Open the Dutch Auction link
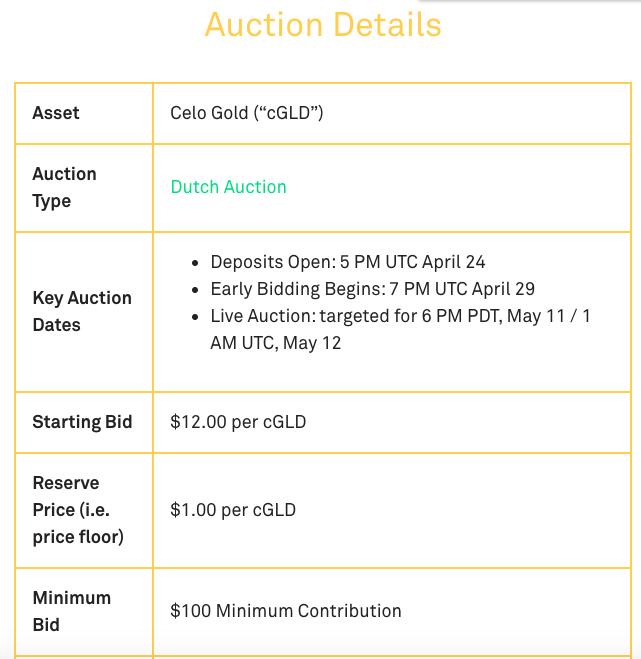 coord(228,187)
